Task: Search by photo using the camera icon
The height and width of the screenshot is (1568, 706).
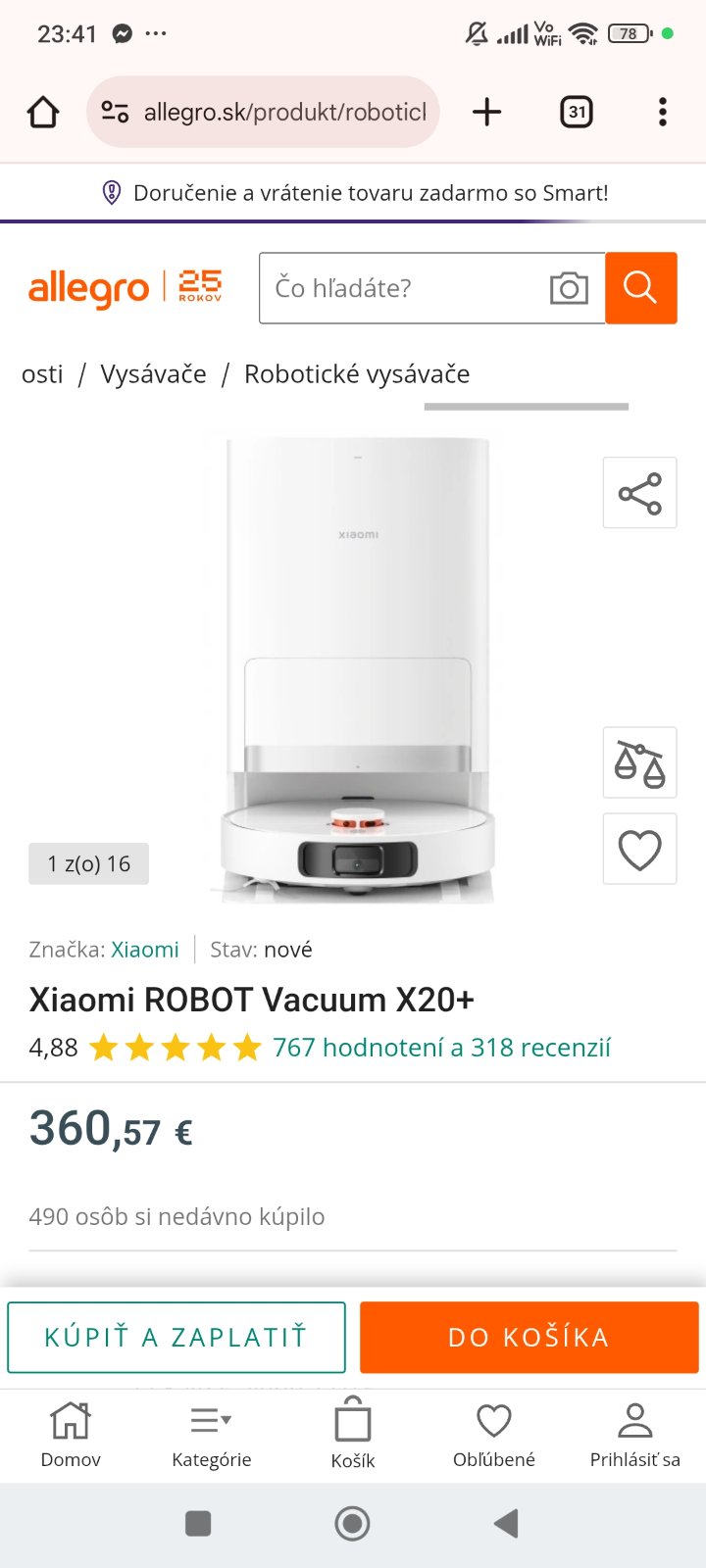Action: tap(569, 288)
